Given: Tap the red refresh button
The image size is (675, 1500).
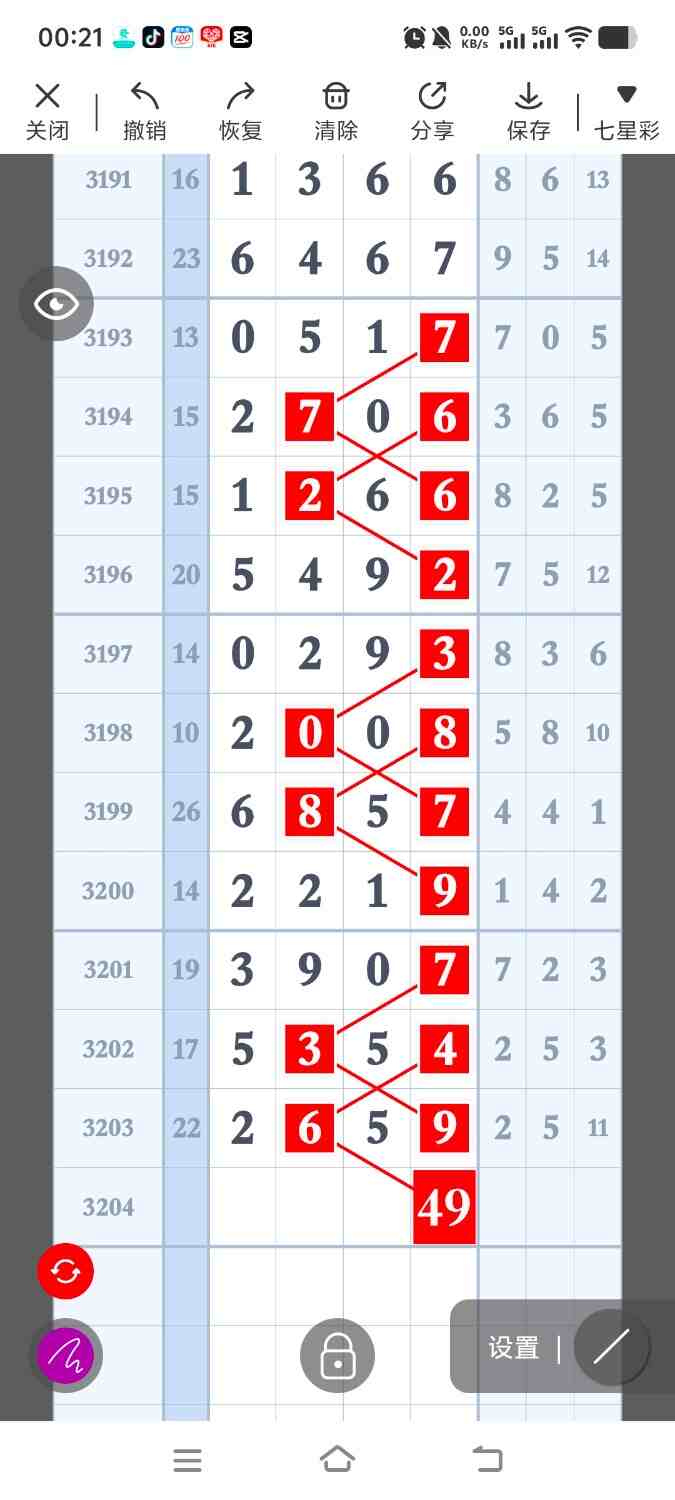Looking at the screenshot, I should click(65, 1271).
